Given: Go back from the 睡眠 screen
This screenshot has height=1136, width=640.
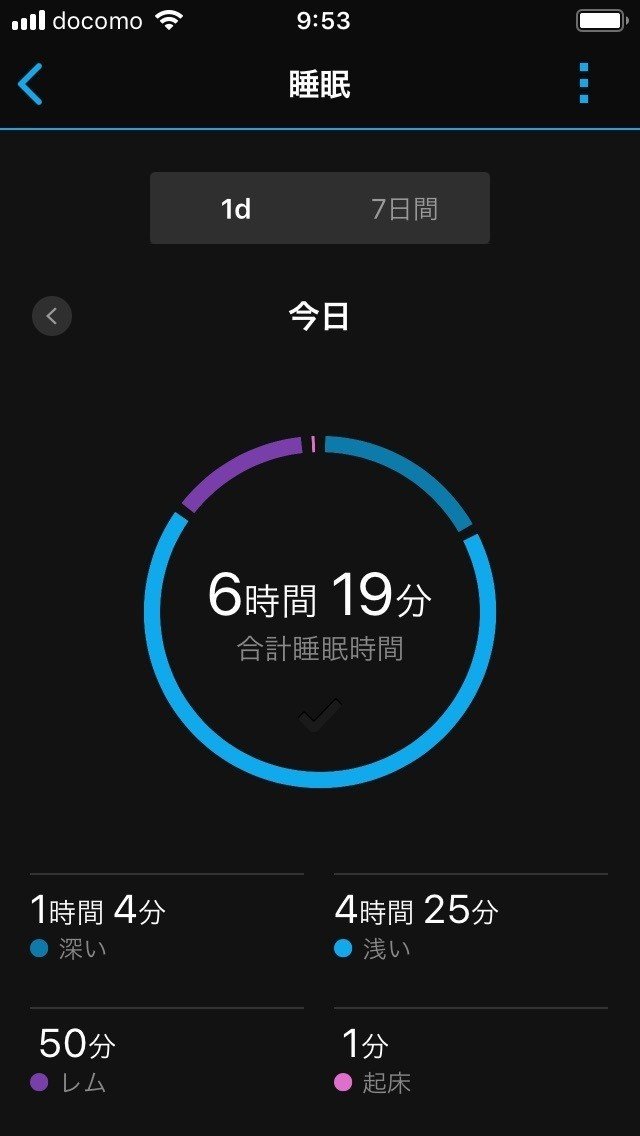Looking at the screenshot, I should coord(31,84).
